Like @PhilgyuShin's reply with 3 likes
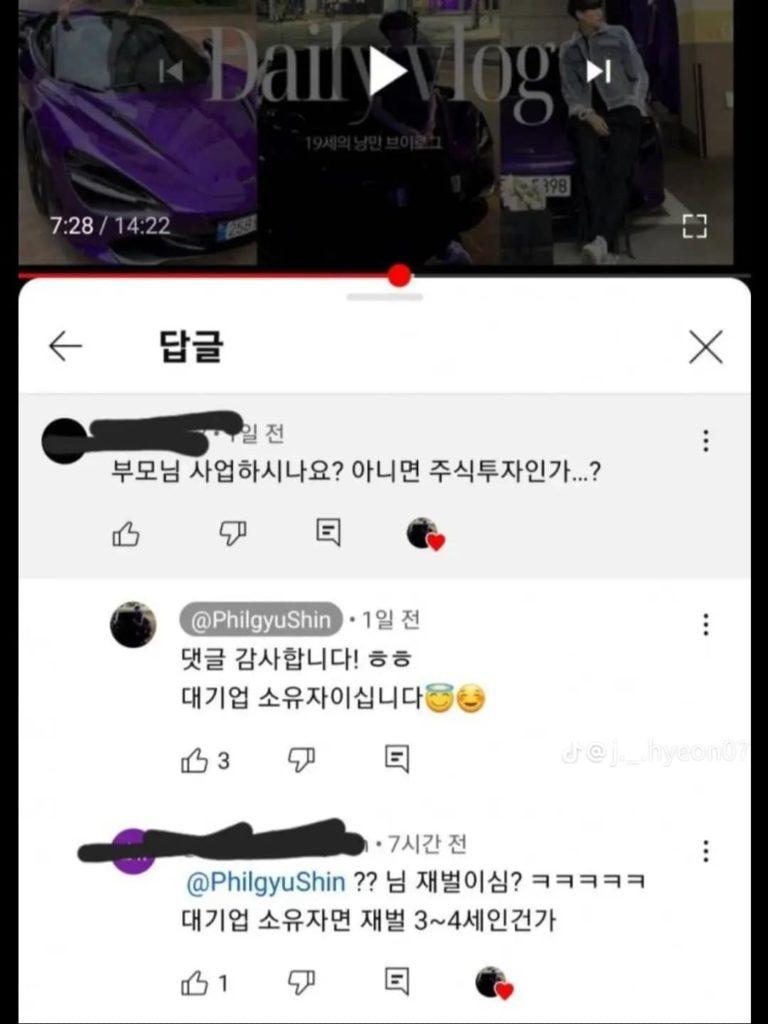 pyautogui.click(x=194, y=760)
